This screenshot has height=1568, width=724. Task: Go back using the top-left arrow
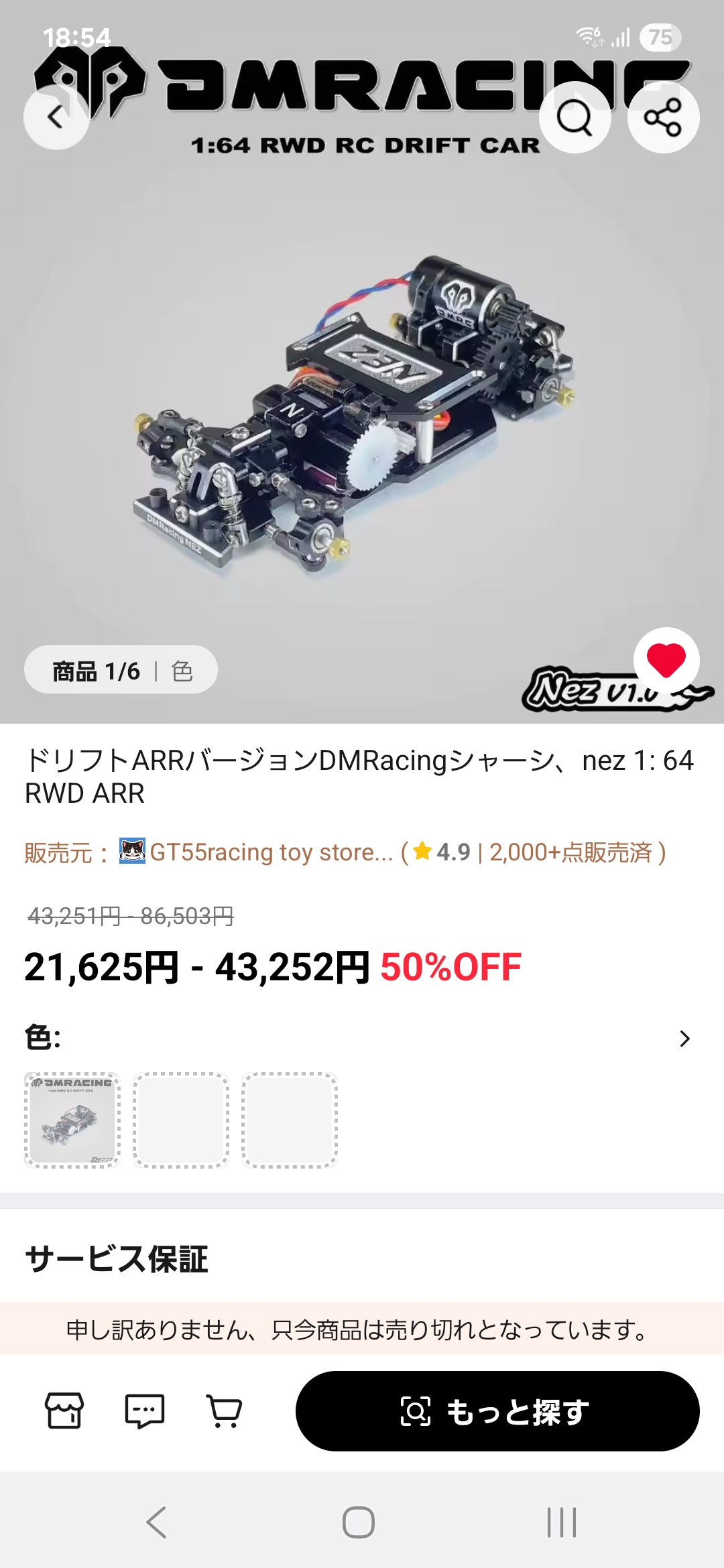(56, 117)
